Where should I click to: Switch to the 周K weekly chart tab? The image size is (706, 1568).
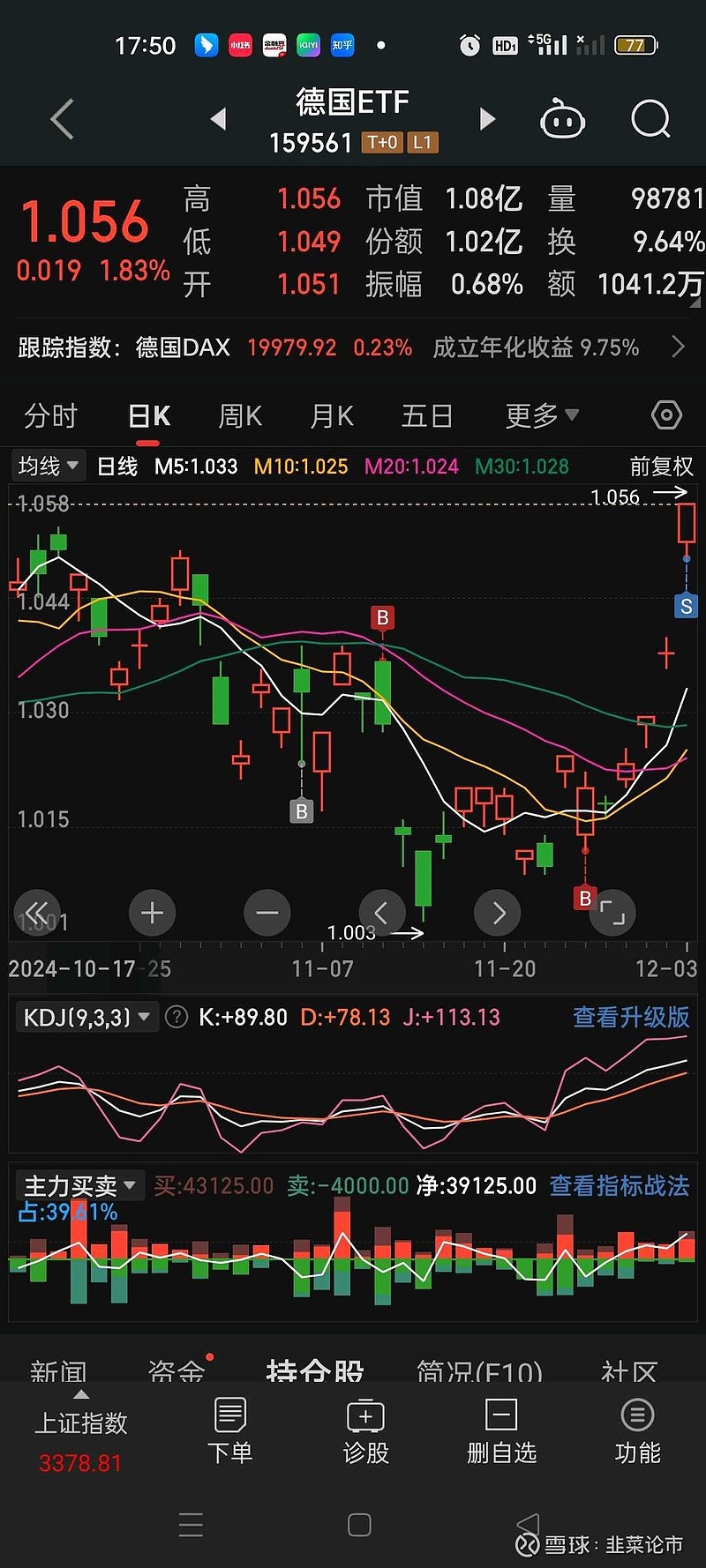[x=239, y=414]
